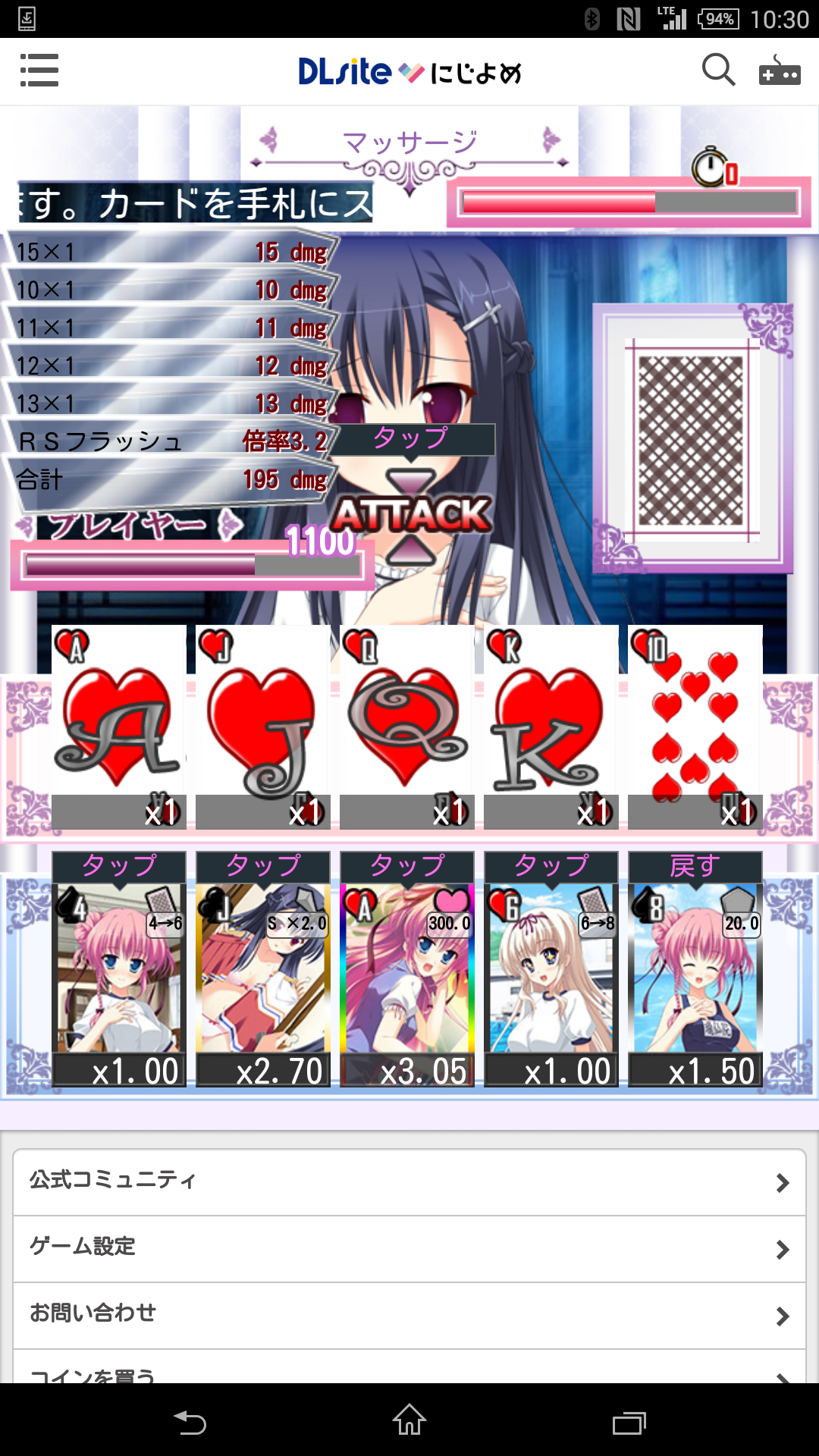This screenshot has width=819, height=1456.
Task: Select the Queen of hearts card
Action: (406, 726)
